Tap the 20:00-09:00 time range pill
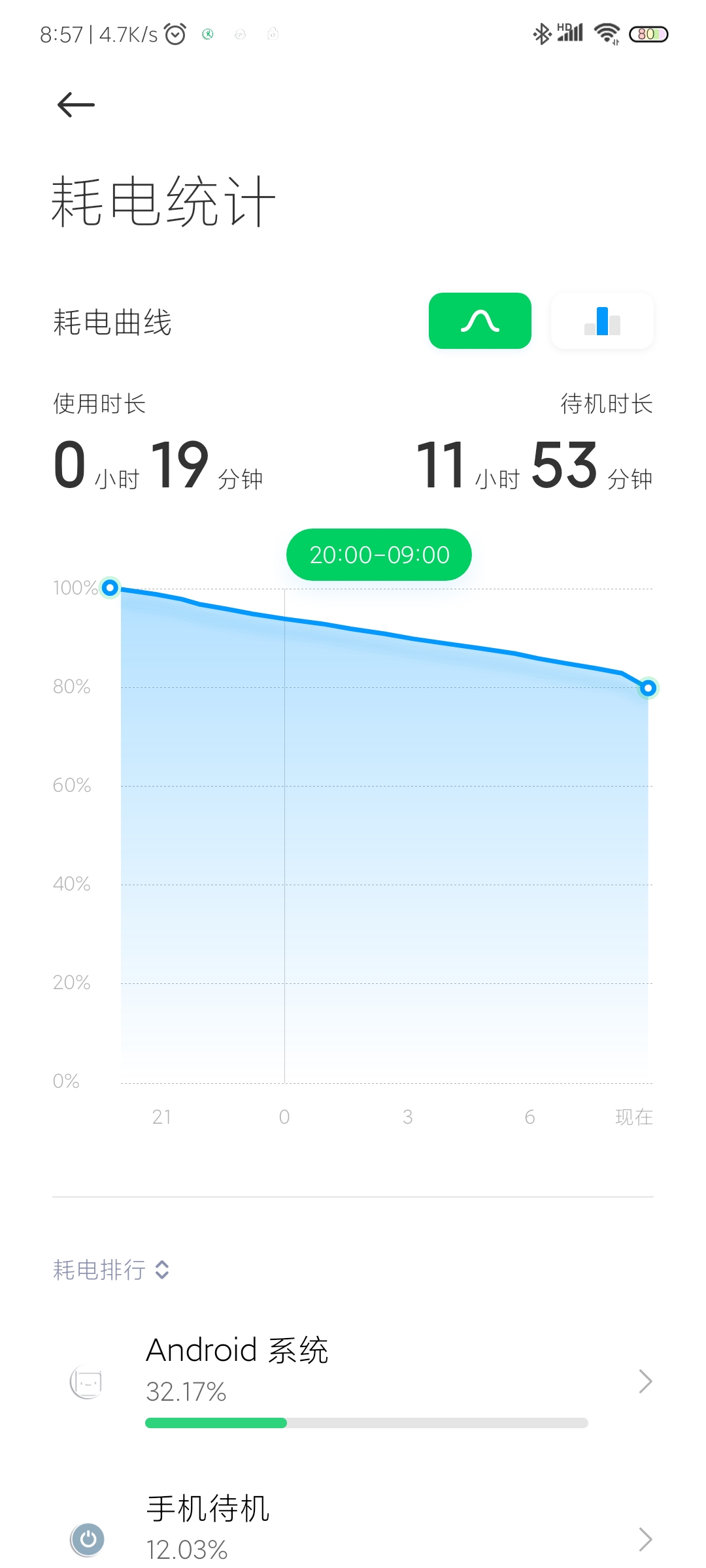Screen dimensions: 706x1568 [379, 555]
